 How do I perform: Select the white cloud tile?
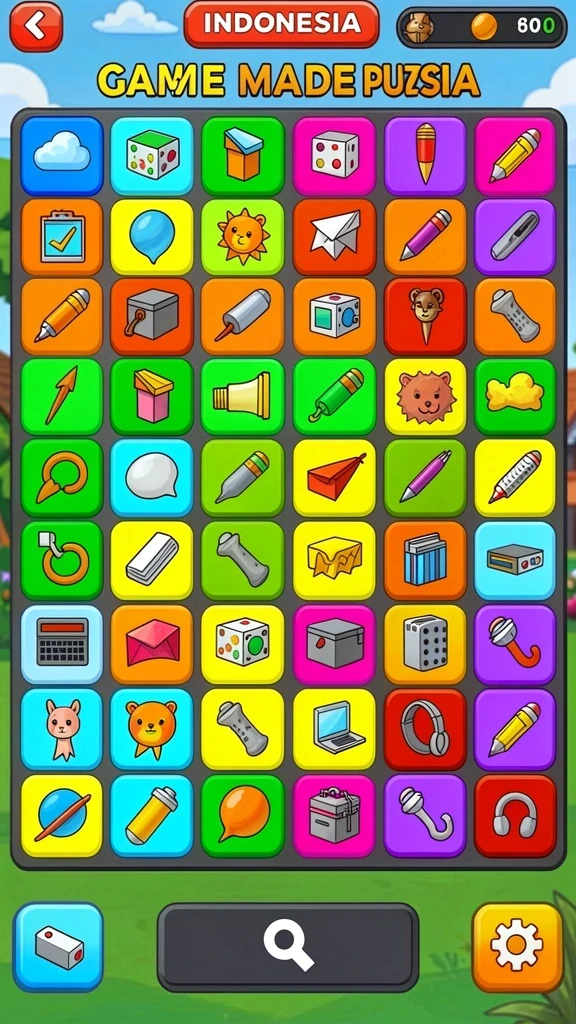click(x=62, y=156)
